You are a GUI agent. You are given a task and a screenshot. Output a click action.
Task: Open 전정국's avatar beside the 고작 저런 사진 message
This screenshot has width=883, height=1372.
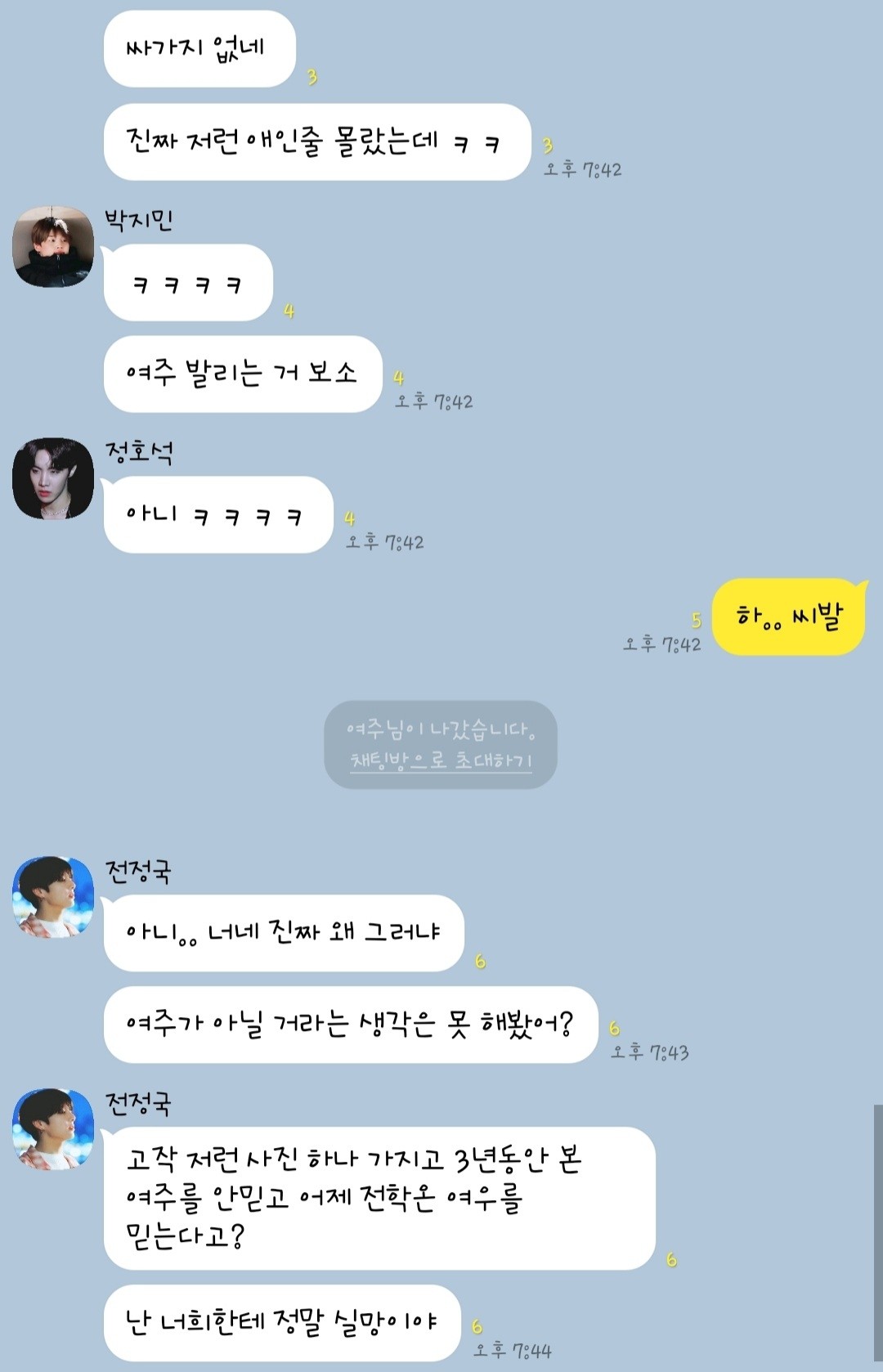(53, 1129)
